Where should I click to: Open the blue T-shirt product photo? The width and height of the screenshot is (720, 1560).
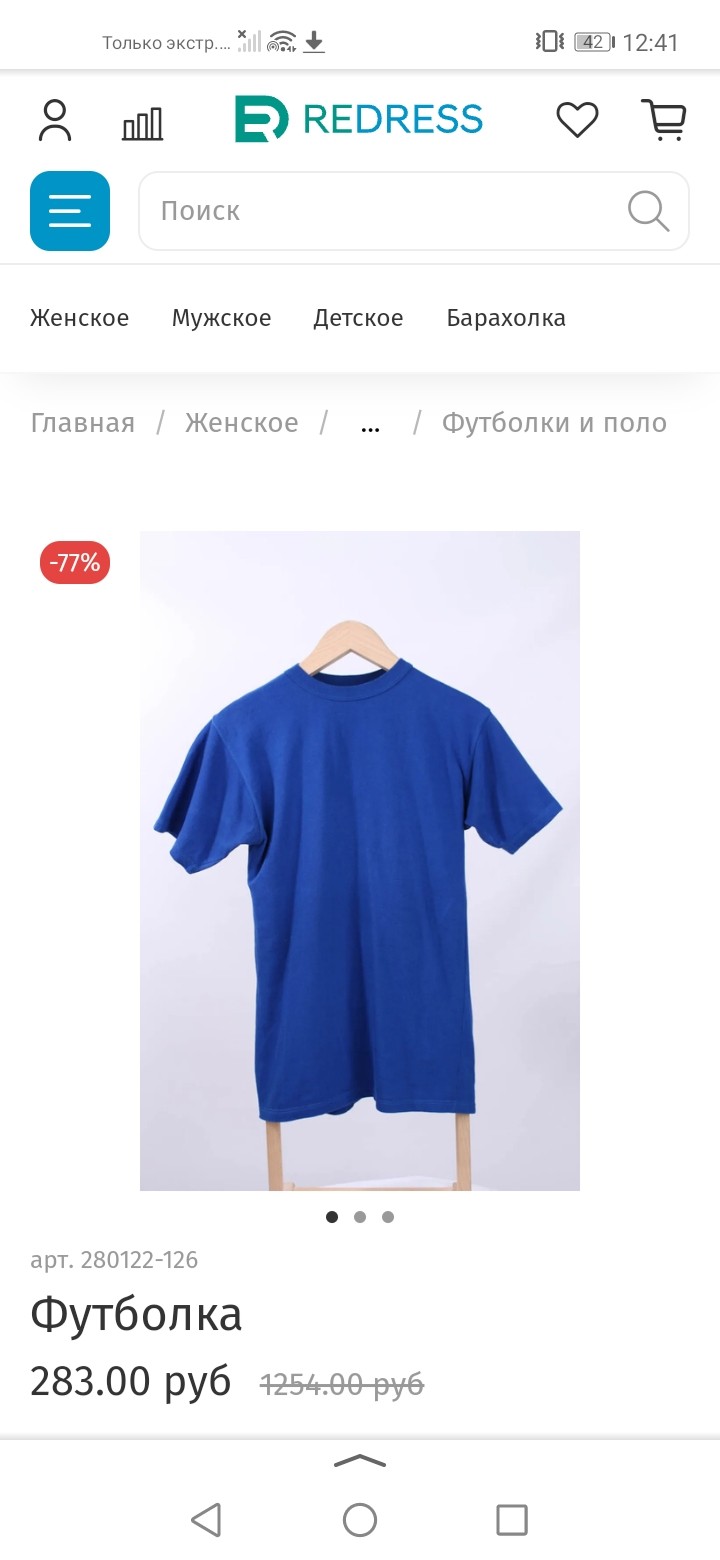[x=360, y=860]
